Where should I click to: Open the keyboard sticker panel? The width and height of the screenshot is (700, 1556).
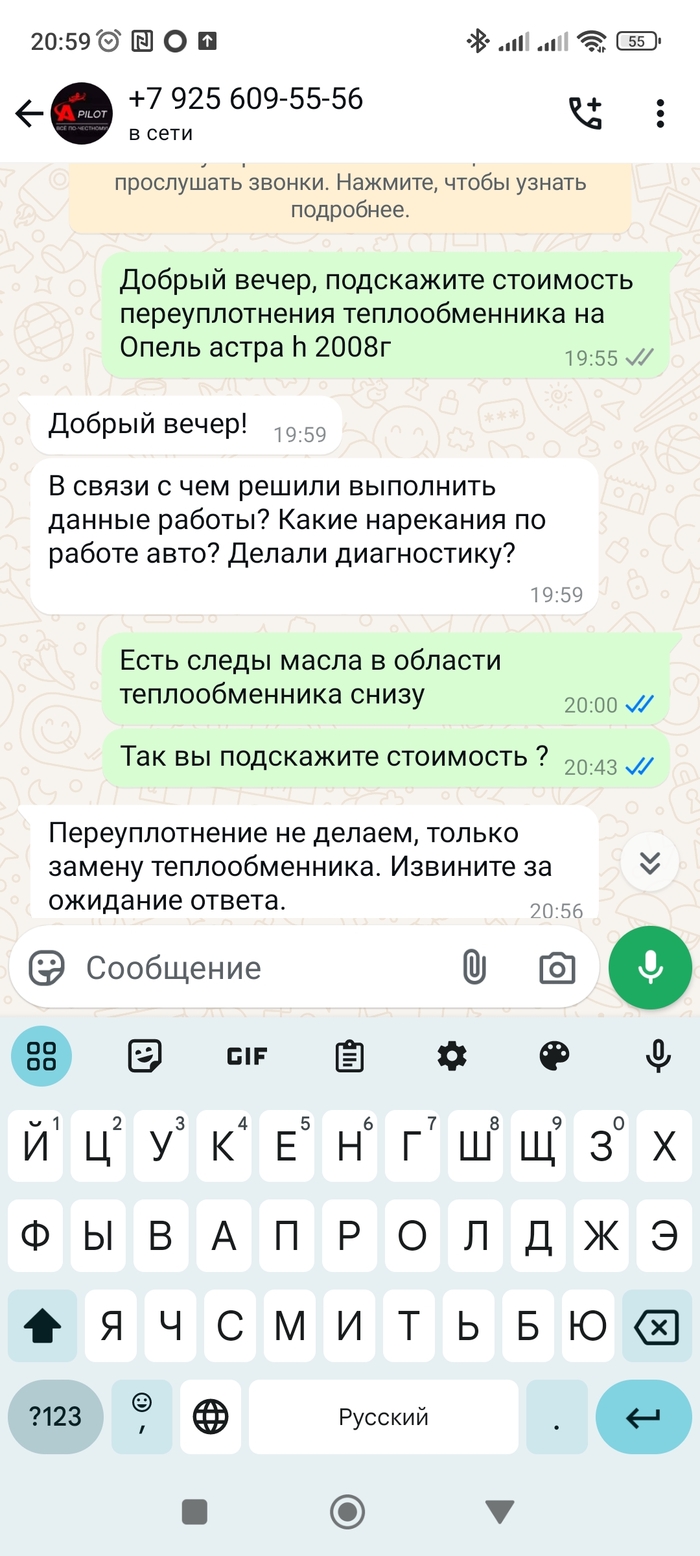tap(145, 1056)
